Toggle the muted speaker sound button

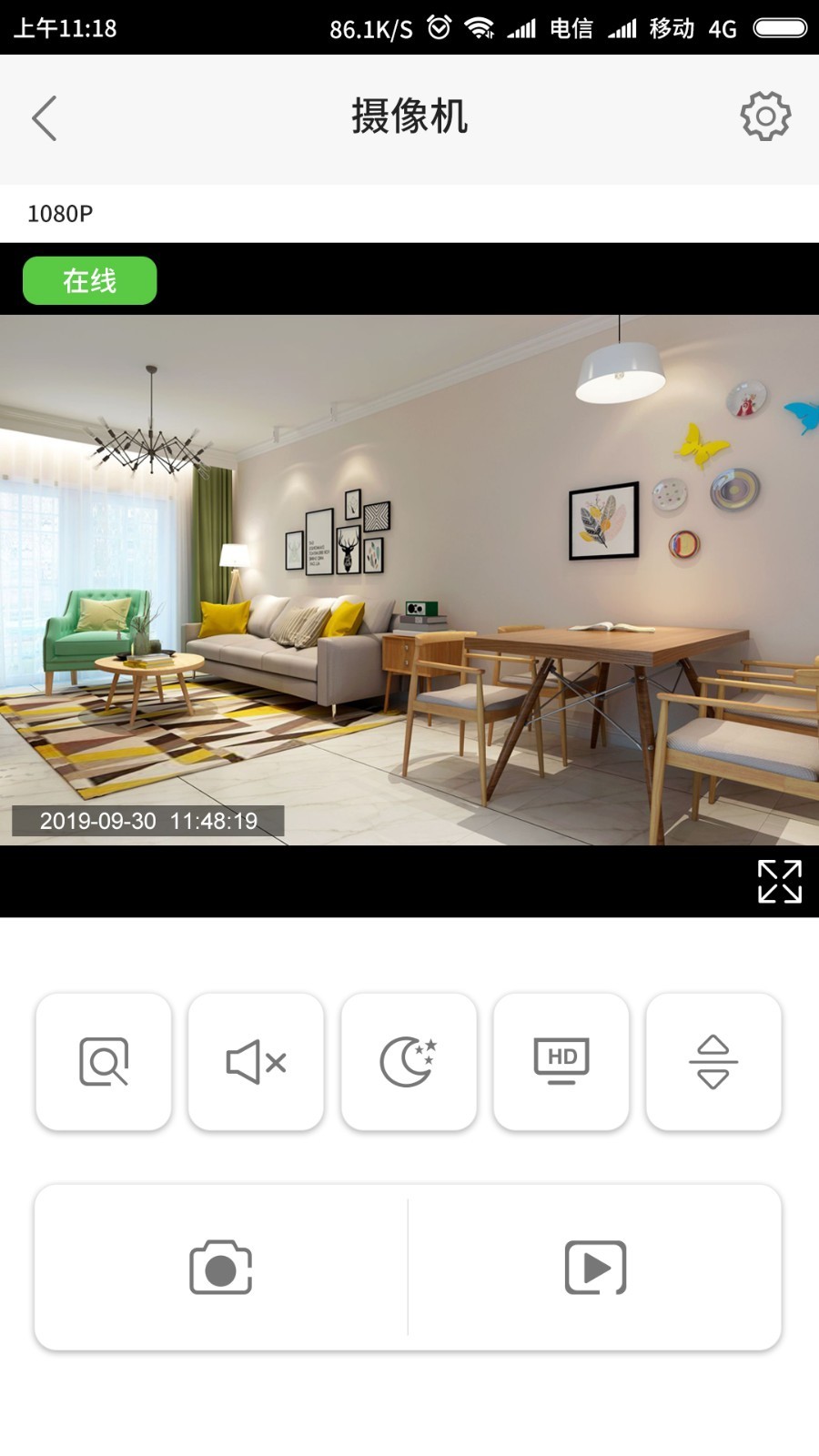coord(256,1062)
